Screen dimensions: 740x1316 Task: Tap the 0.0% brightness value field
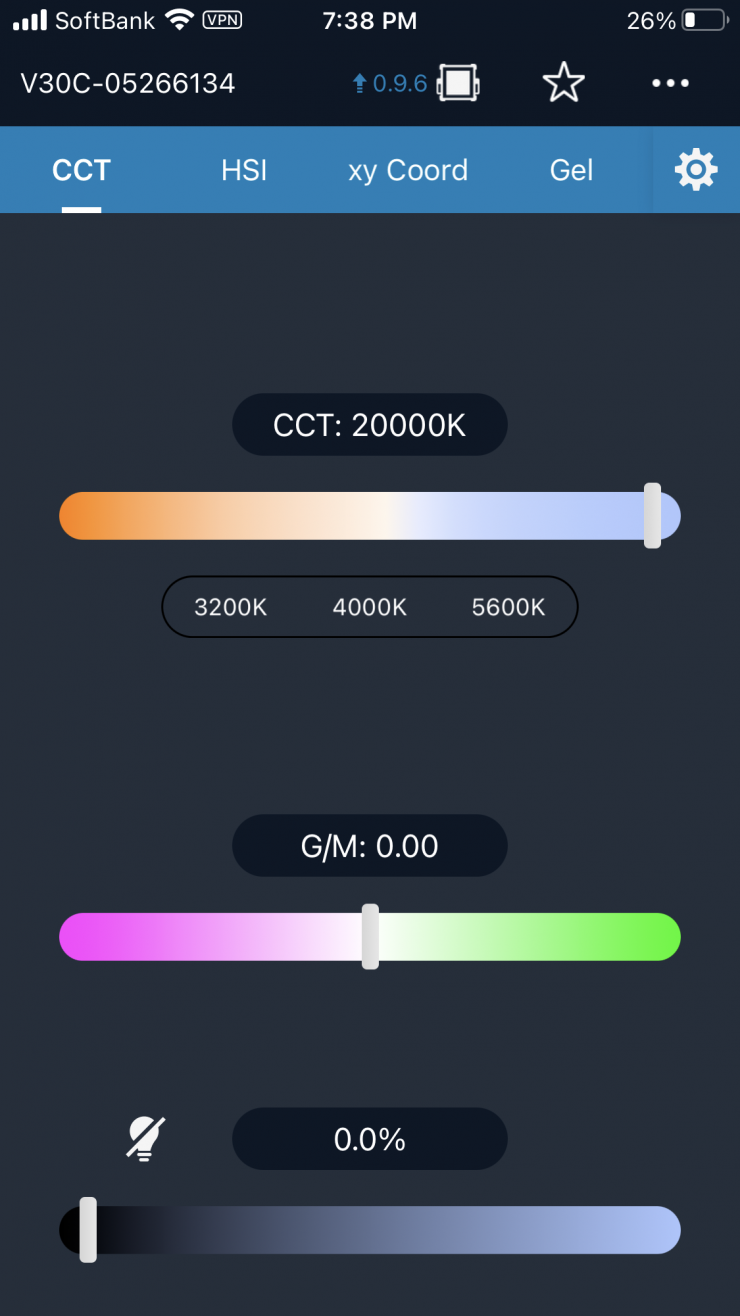coord(370,1139)
